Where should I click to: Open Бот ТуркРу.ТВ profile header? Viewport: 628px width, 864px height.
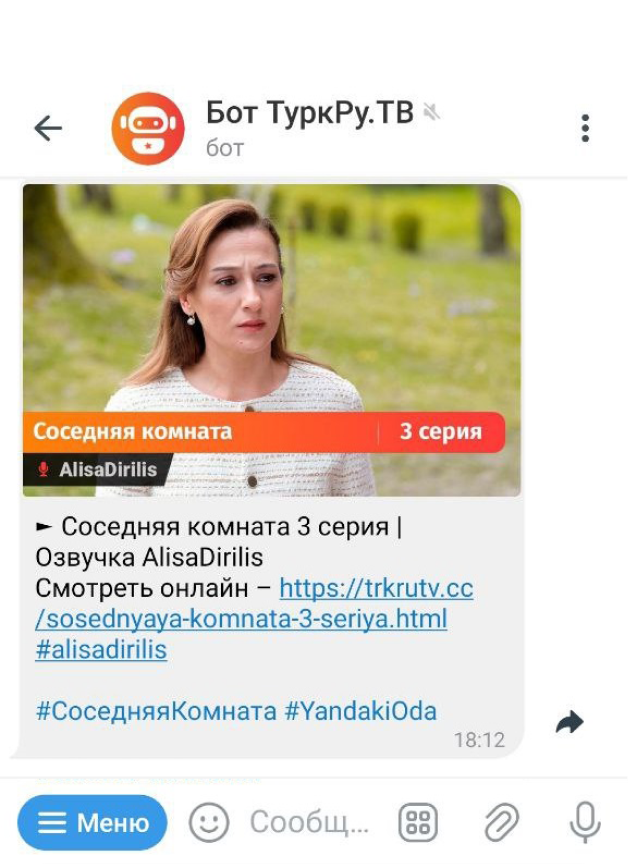(x=310, y=128)
